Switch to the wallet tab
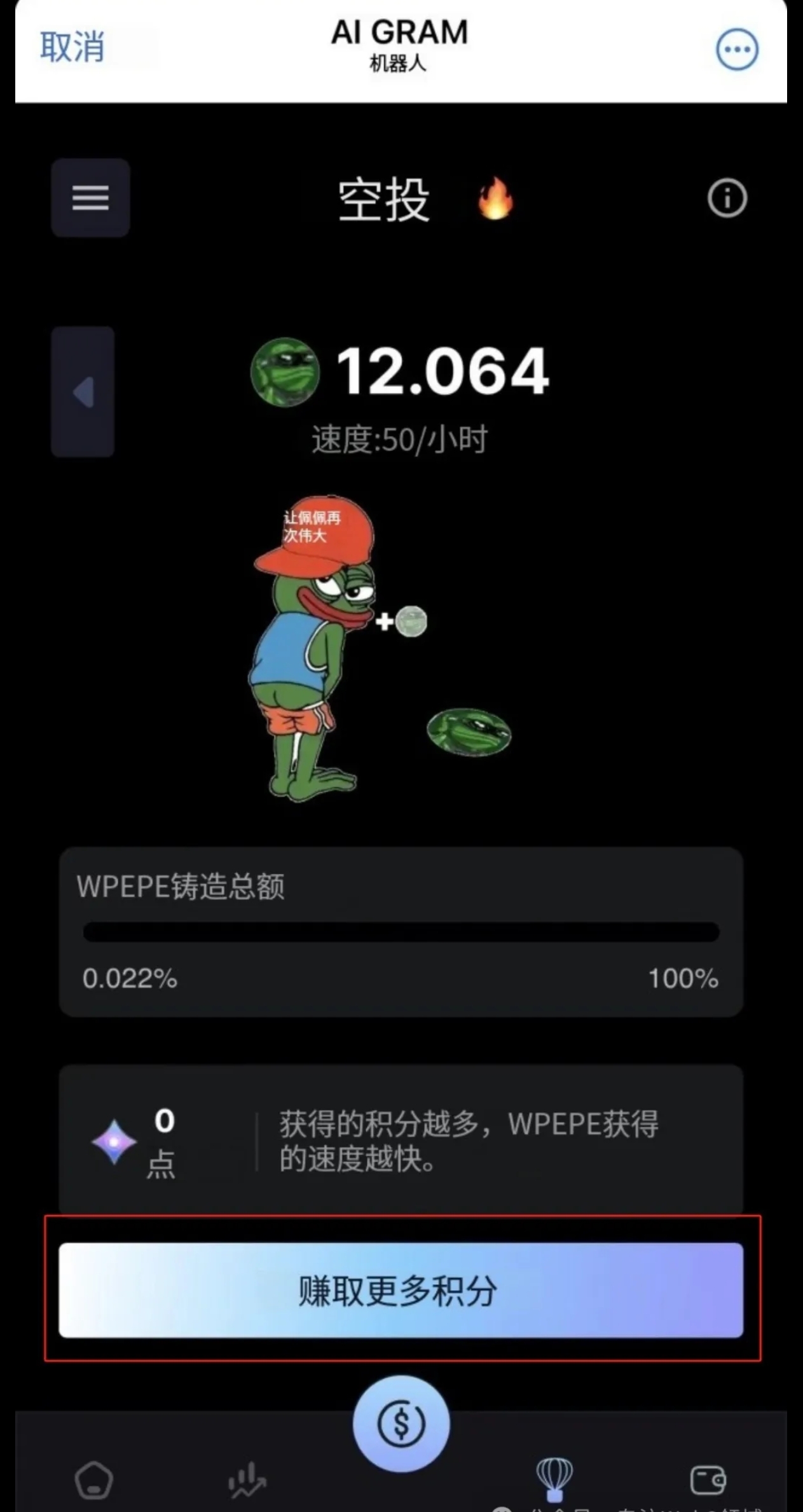 click(x=708, y=1480)
